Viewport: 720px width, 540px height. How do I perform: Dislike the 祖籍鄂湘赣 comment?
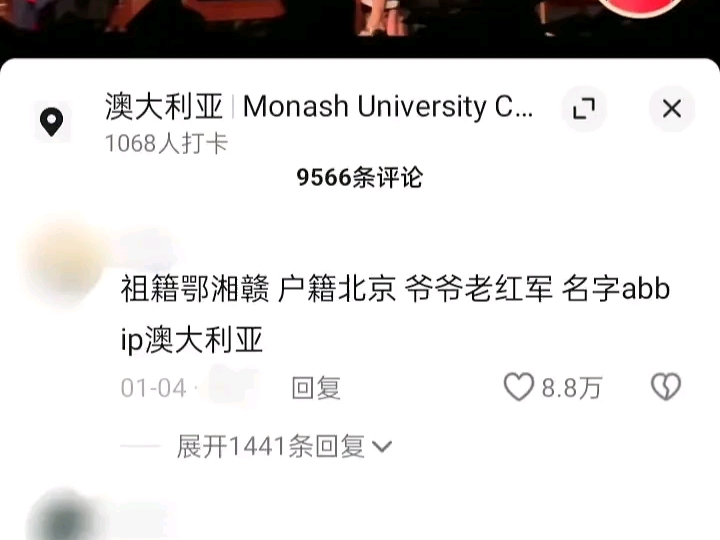[x=666, y=387]
